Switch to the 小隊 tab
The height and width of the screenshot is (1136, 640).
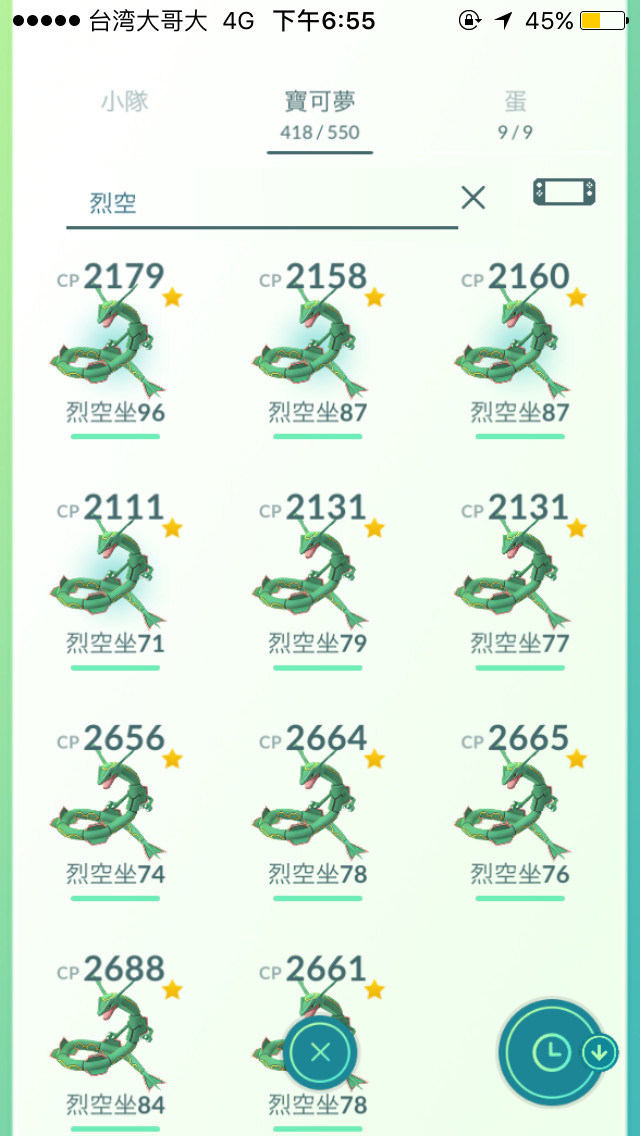click(x=125, y=102)
